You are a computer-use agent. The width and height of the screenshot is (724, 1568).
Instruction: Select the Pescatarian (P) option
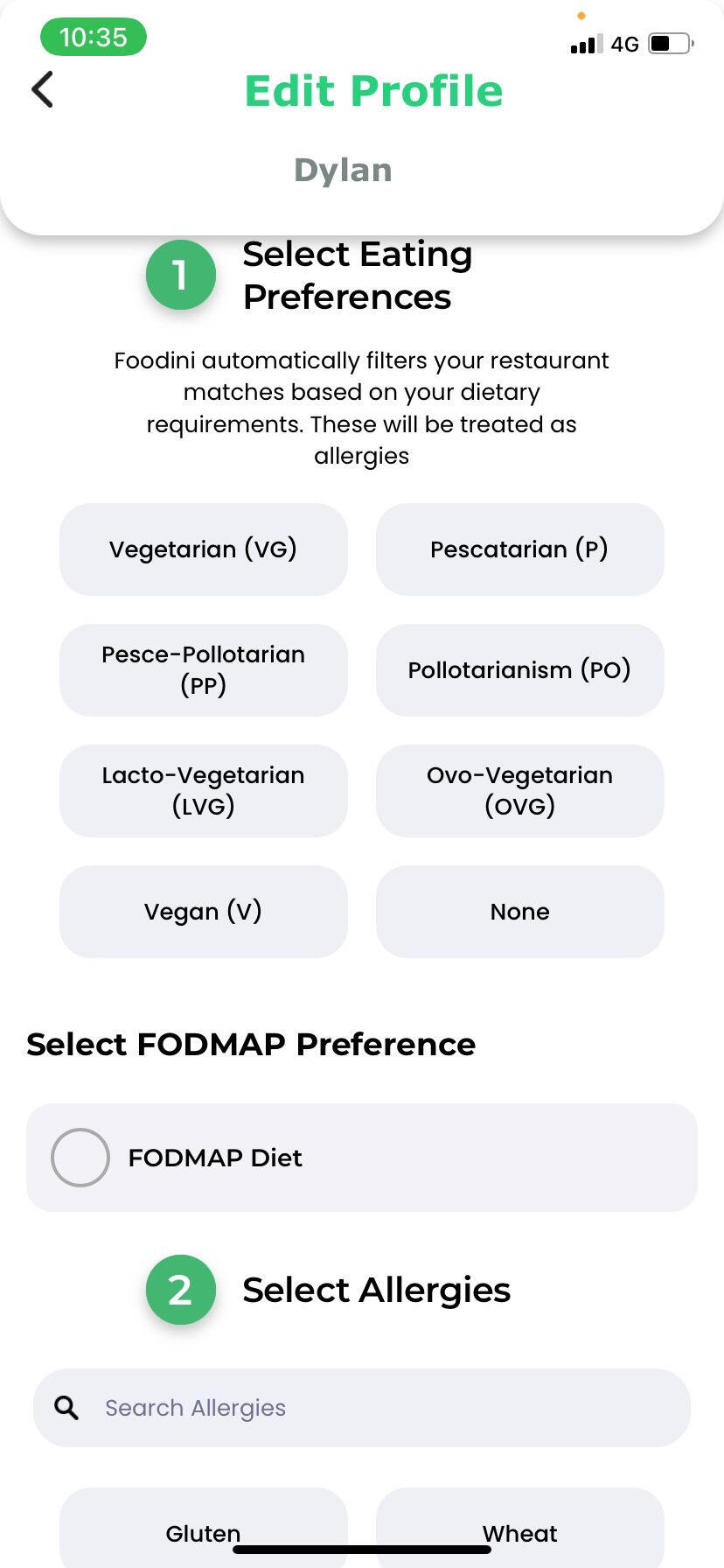coord(519,549)
